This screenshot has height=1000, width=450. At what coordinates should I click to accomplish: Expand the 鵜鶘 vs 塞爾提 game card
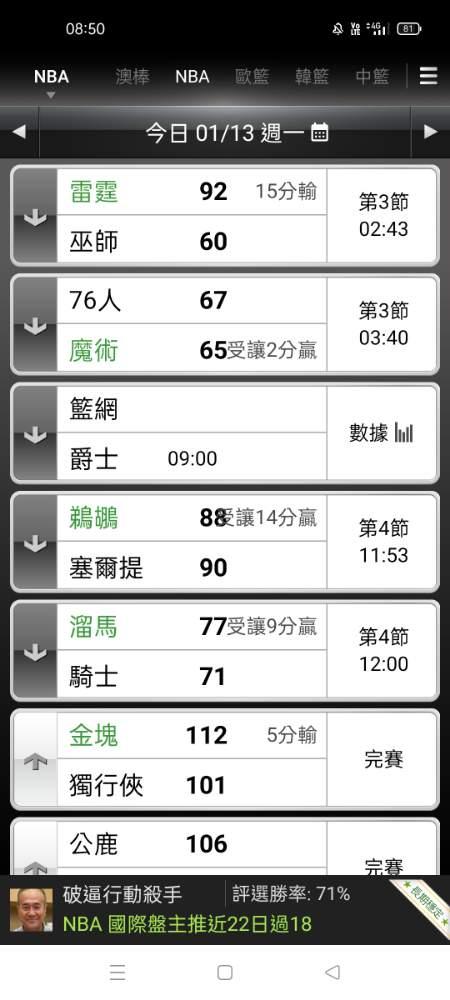(35, 542)
